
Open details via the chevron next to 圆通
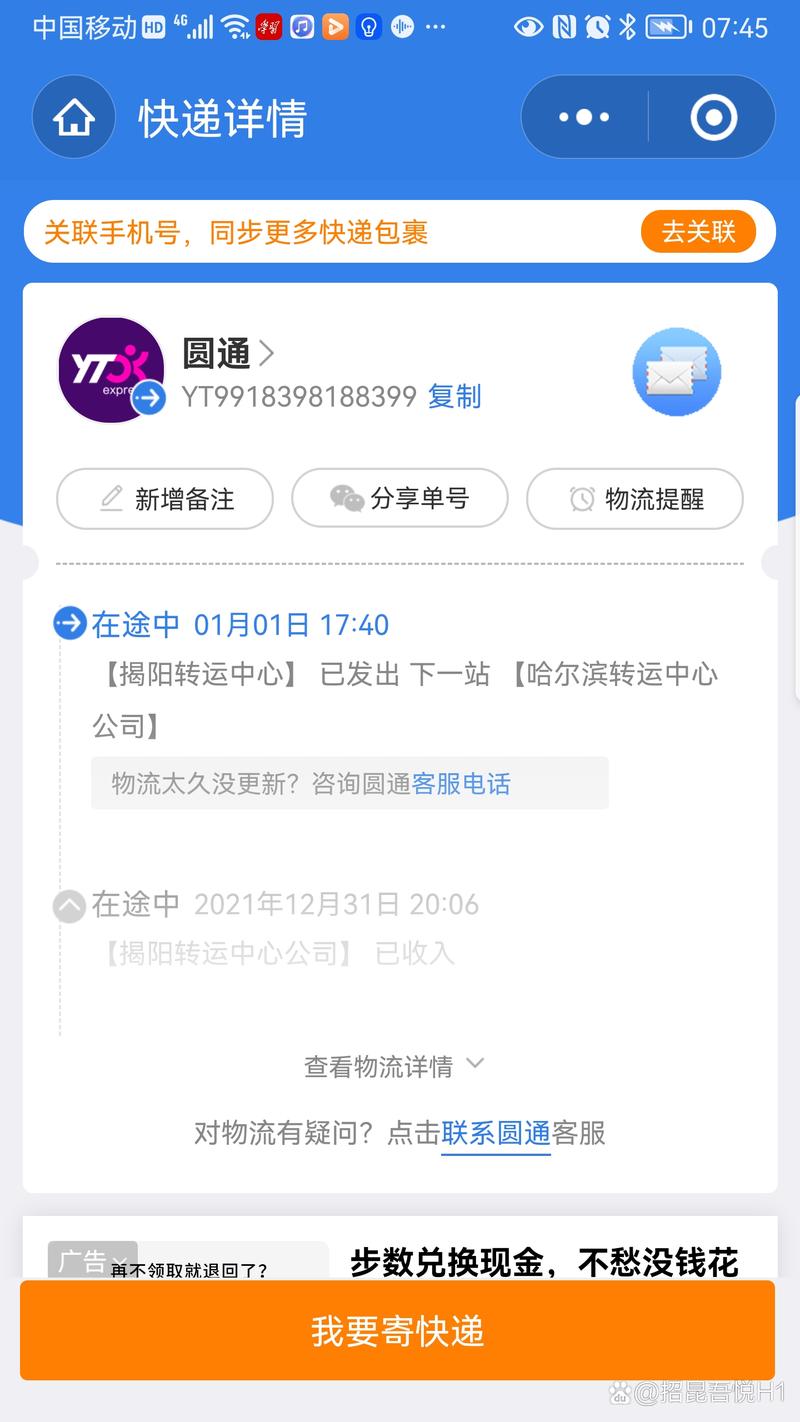pyautogui.click(x=266, y=353)
